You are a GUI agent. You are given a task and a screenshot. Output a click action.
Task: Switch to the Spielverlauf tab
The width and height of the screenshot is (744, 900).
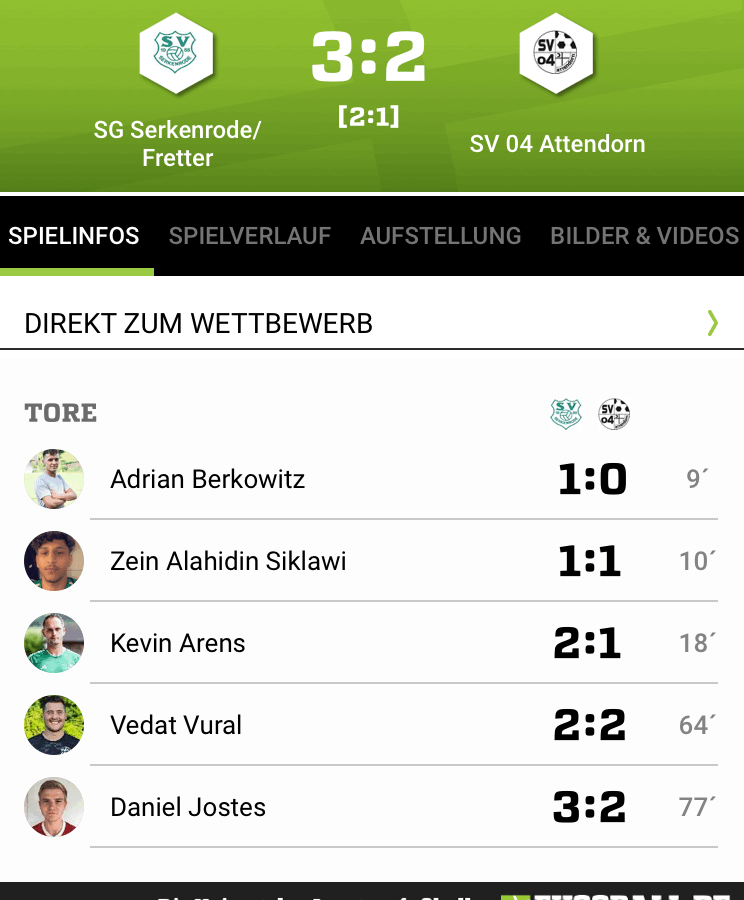tap(249, 236)
